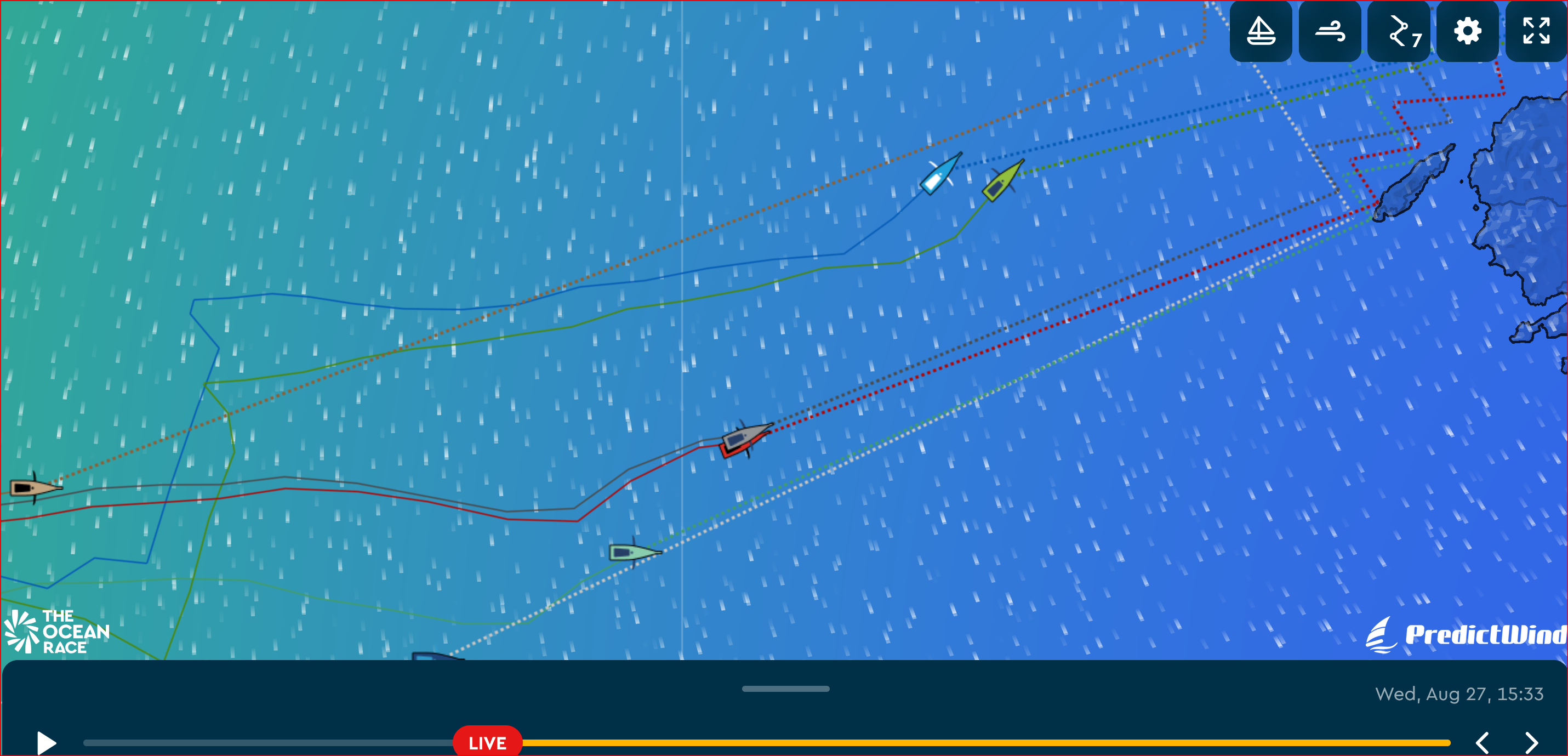Start timeline playback

click(x=46, y=743)
